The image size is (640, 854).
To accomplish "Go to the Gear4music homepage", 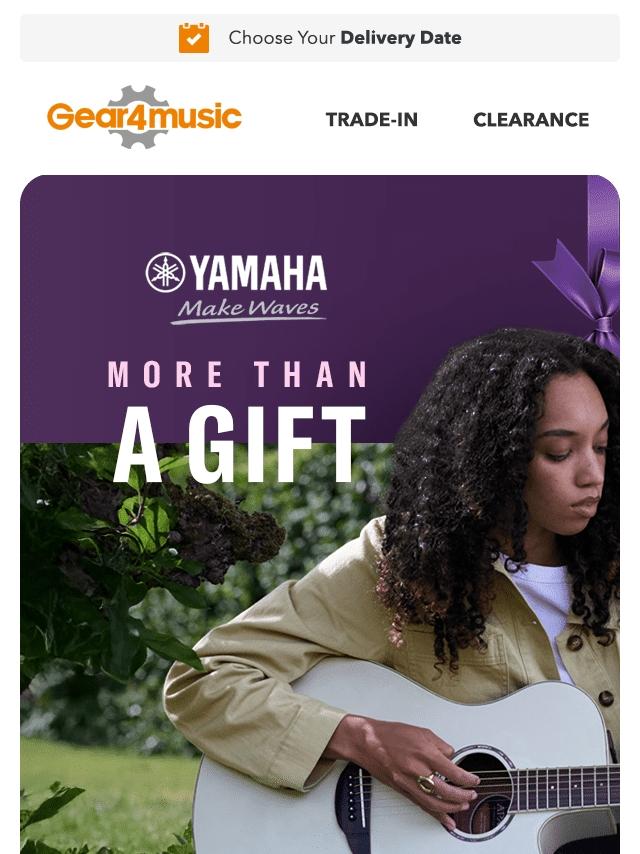I will (x=145, y=117).
